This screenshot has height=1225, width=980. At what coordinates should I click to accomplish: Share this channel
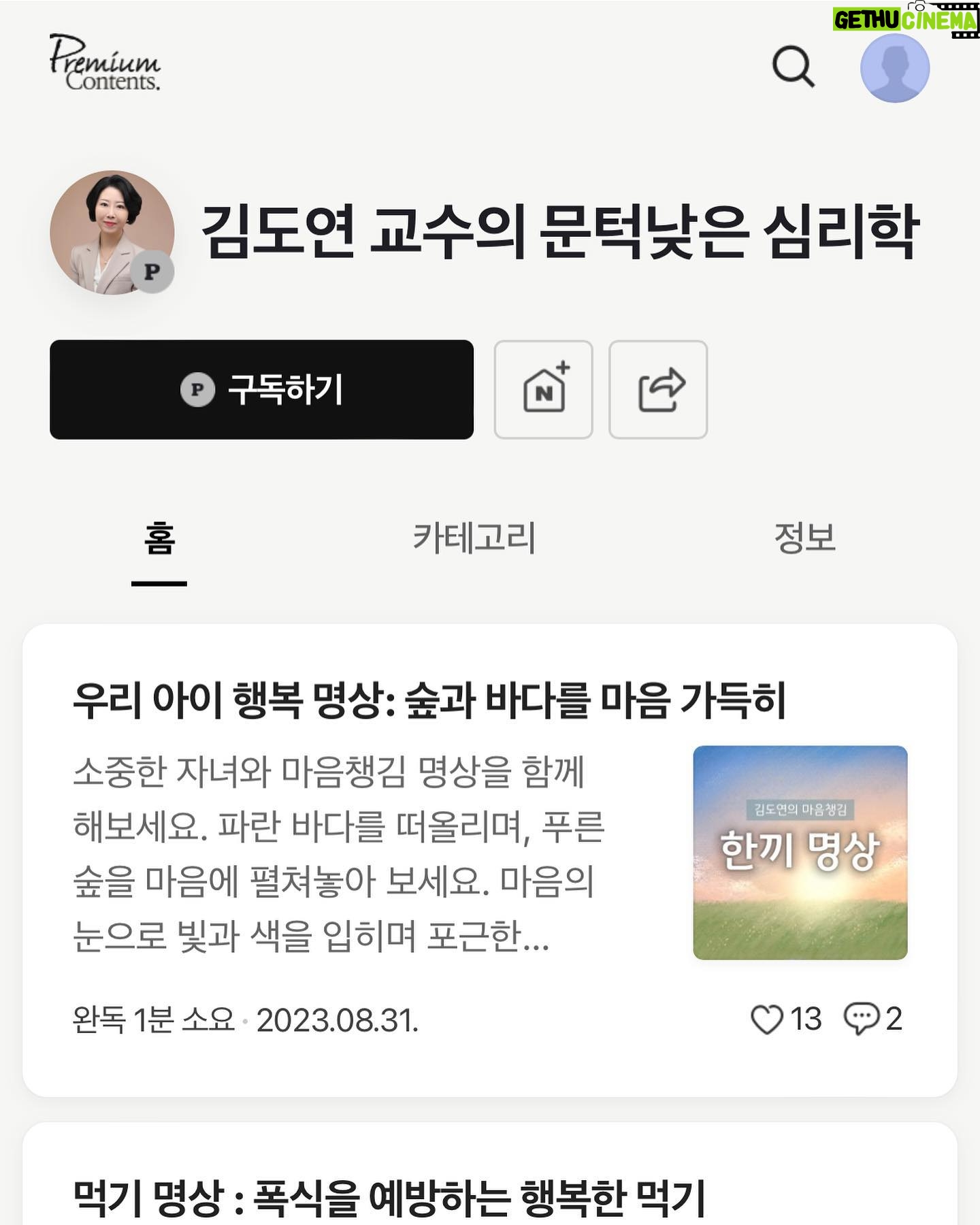[658, 389]
